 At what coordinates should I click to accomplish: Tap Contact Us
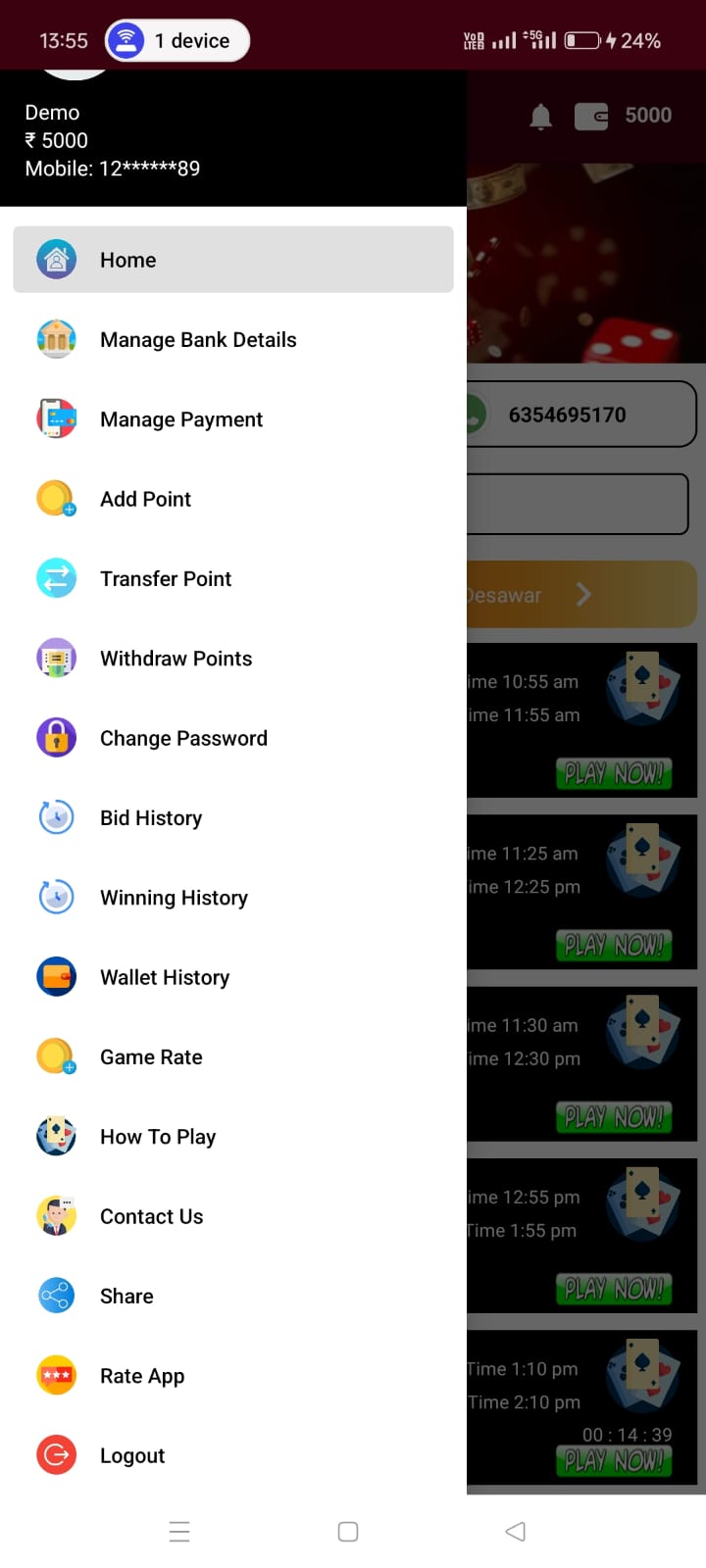pos(233,1216)
